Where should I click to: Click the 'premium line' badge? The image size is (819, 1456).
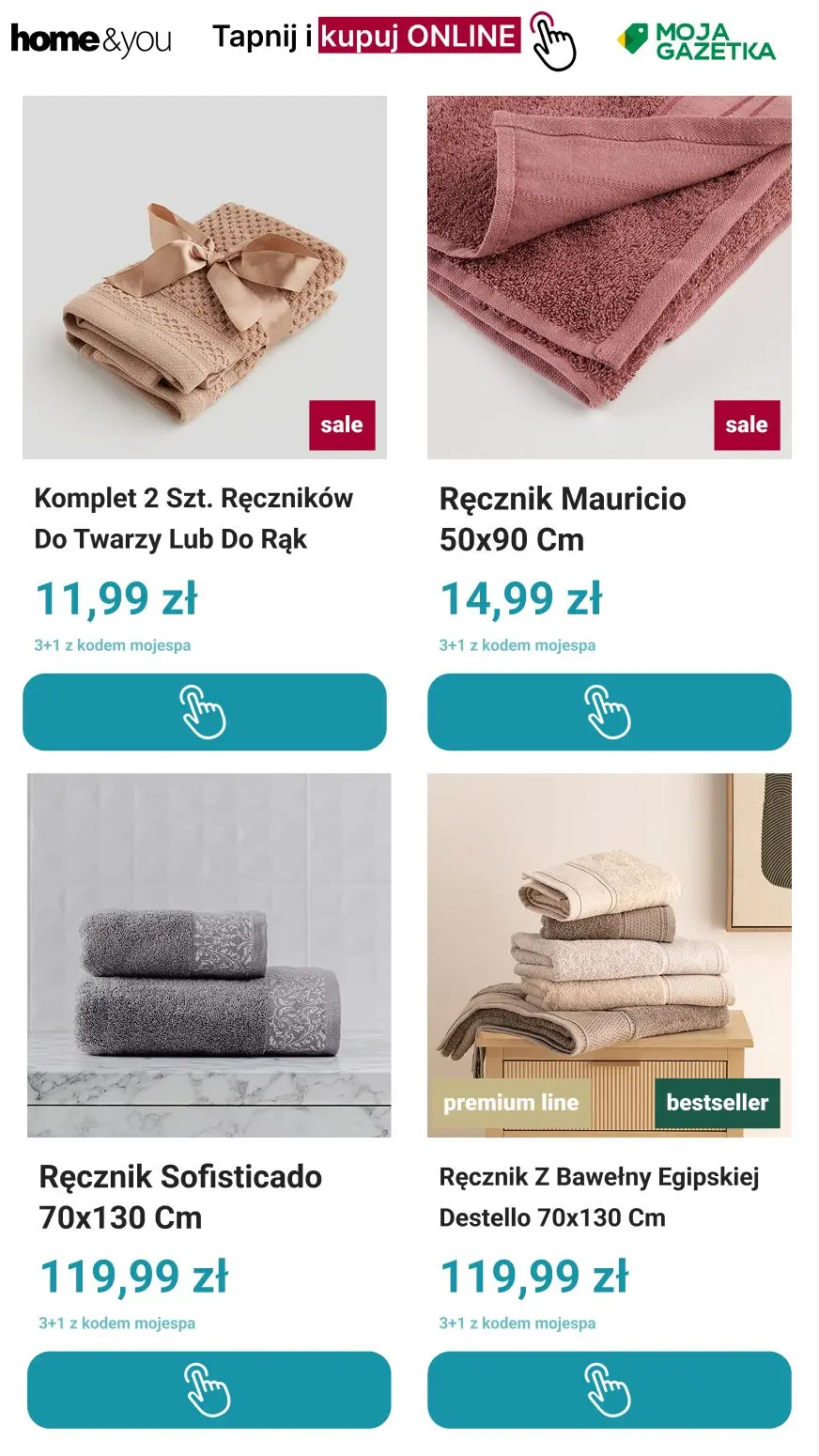(512, 1103)
